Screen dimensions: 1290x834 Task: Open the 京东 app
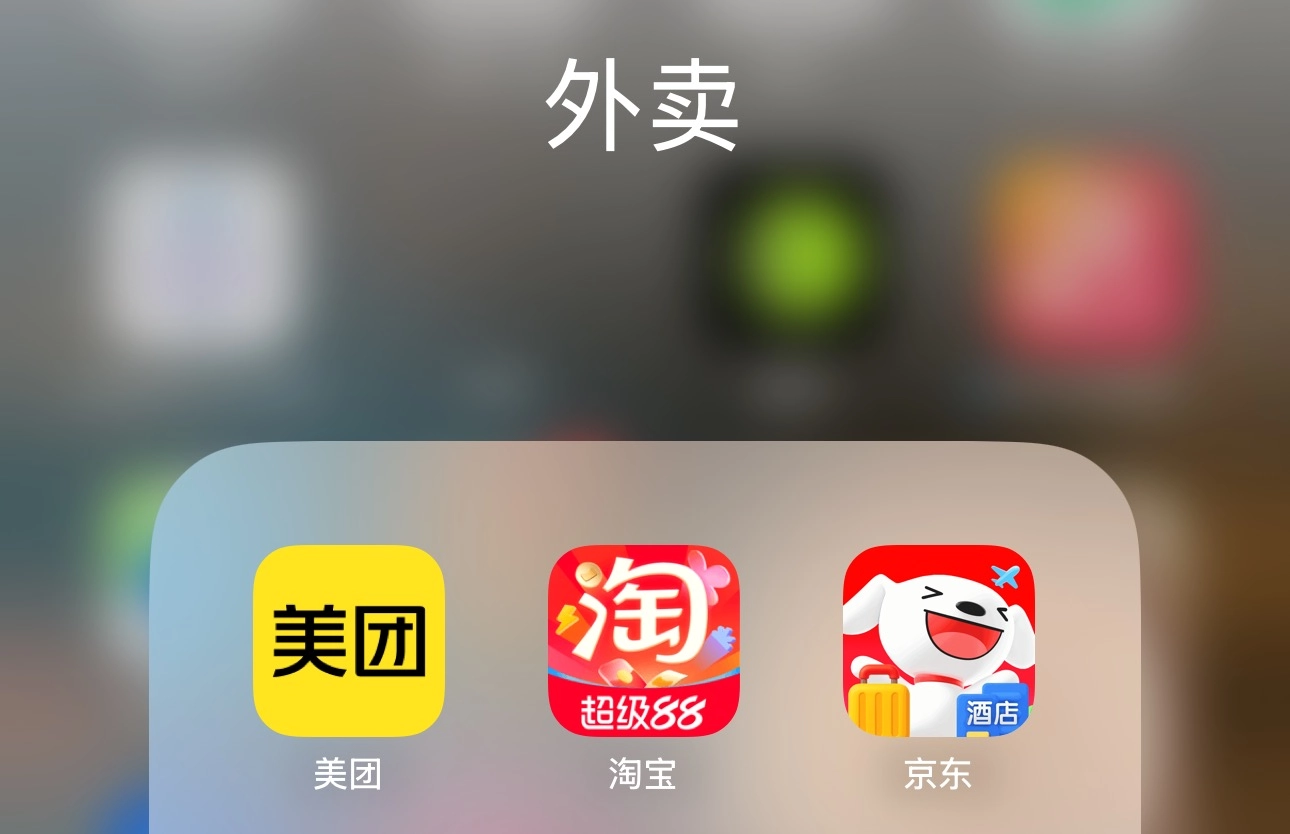(x=938, y=641)
